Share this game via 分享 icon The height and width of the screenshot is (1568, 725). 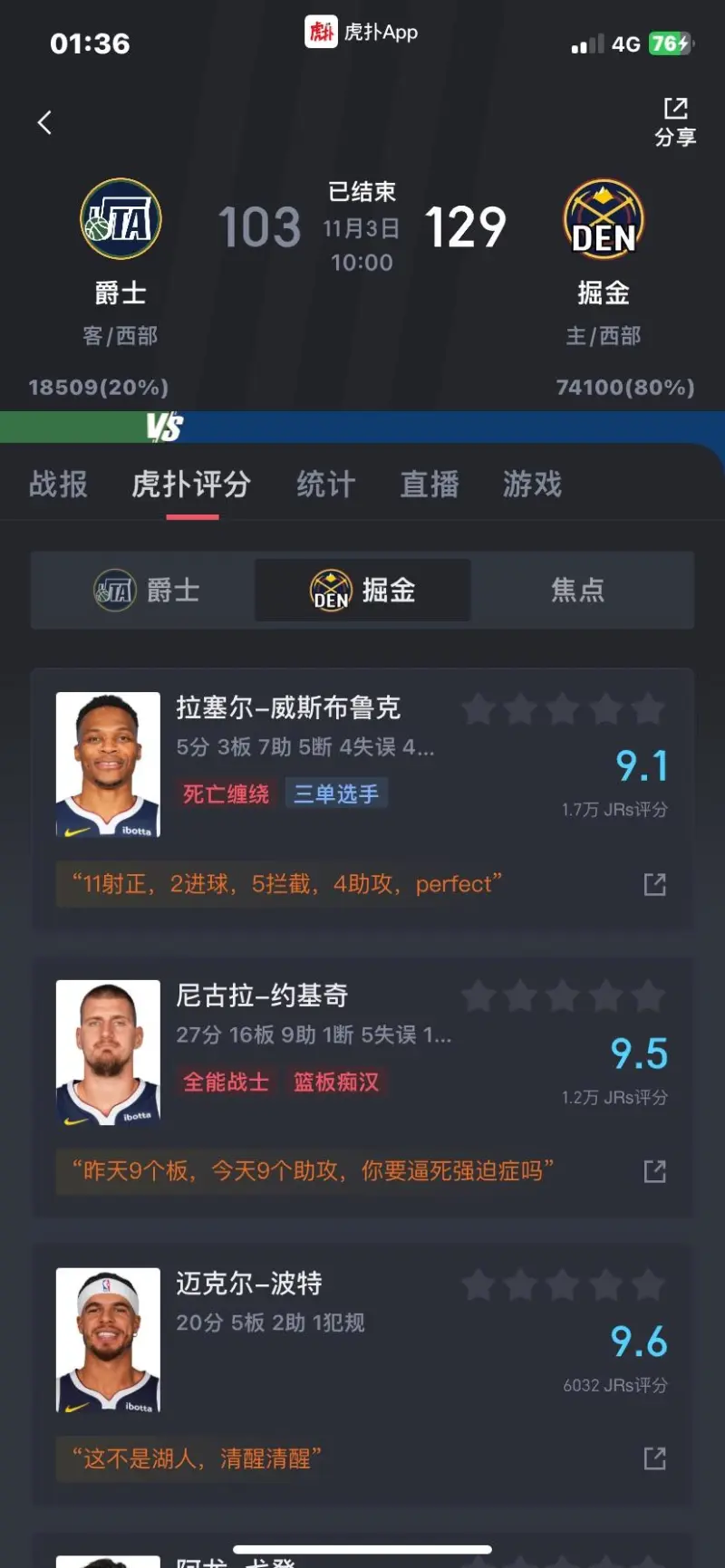(x=675, y=120)
